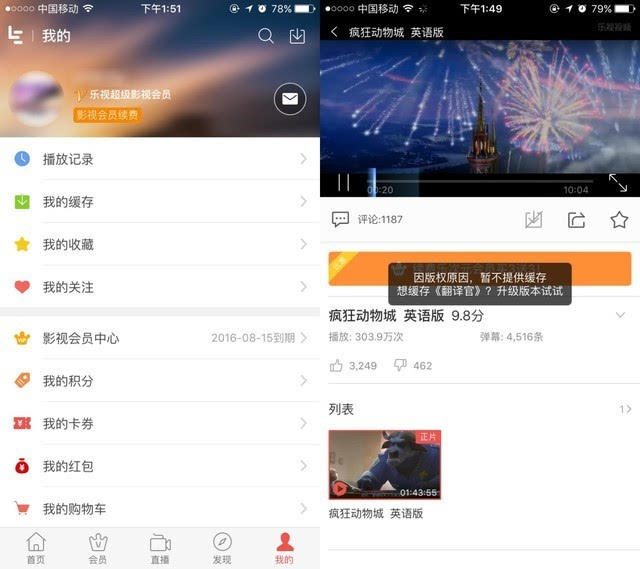Go back from 疯狂动物城 video page
This screenshot has width=640, height=569.
point(334,32)
